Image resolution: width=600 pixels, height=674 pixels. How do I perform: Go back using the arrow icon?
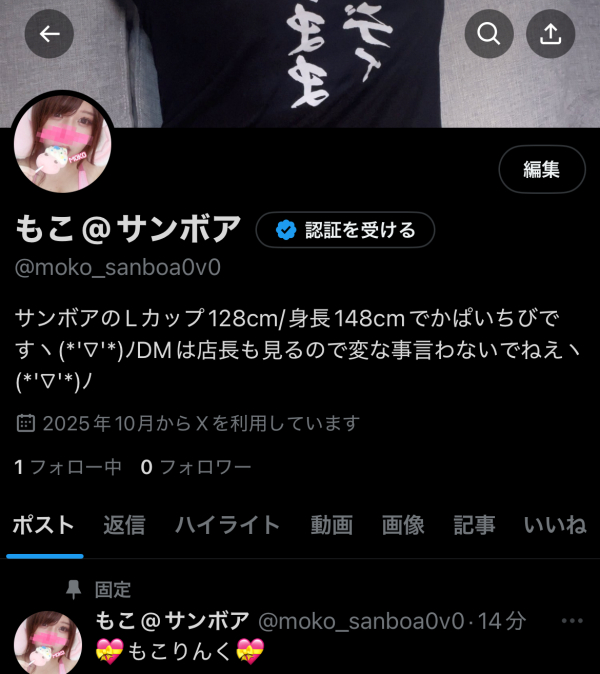[50, 34]
